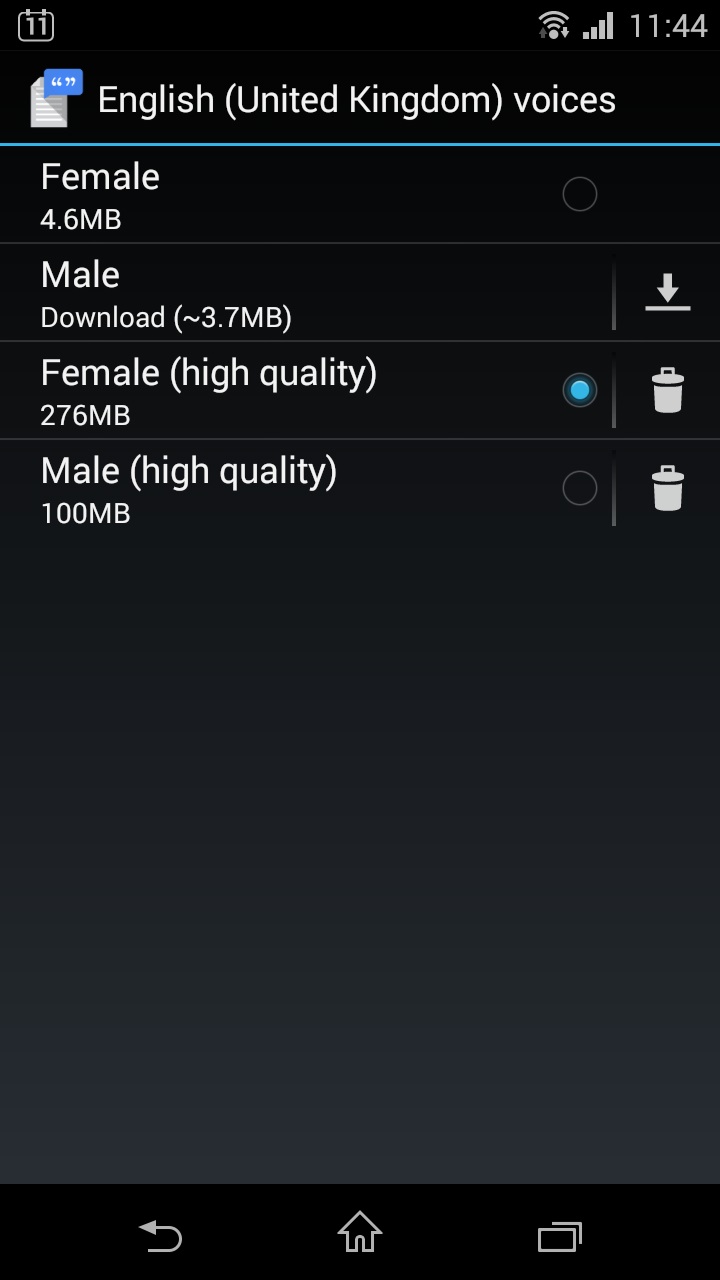Screen dimensions: 720x1280
Task: Return to the home screen
Action: [360, 1232]
